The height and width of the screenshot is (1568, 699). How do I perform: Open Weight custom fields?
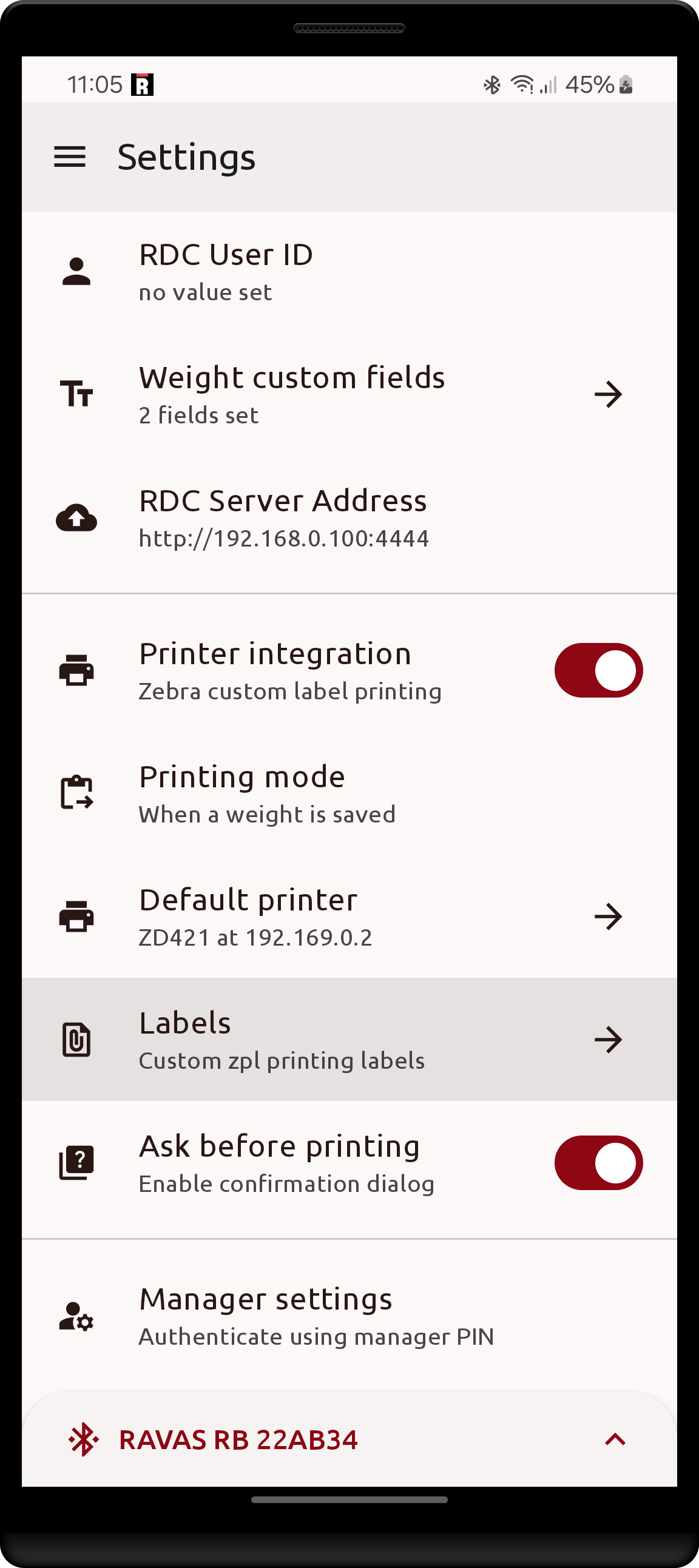(x=348, y=394)
